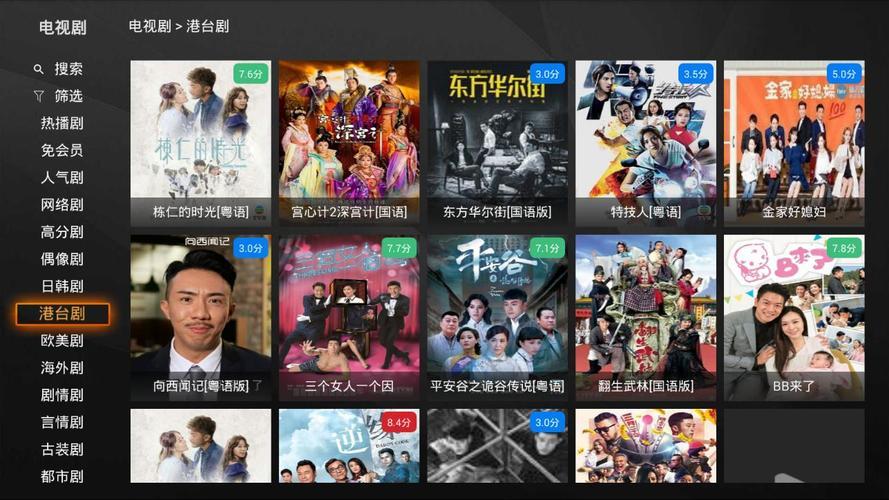Open 宫心计2深宫计[国语] drama
The image size is (889, 500).
348,140
